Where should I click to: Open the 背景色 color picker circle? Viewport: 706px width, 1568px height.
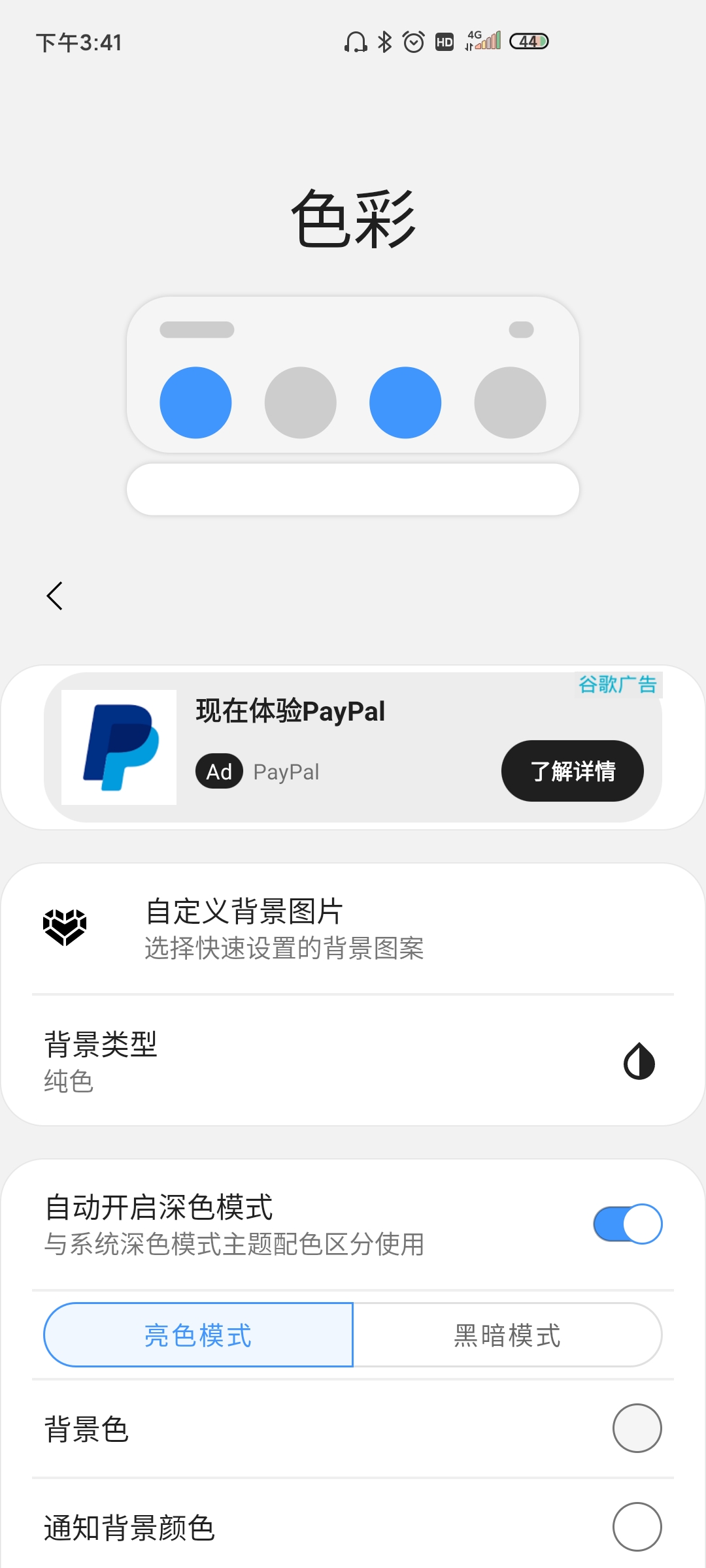(636, 1428)
